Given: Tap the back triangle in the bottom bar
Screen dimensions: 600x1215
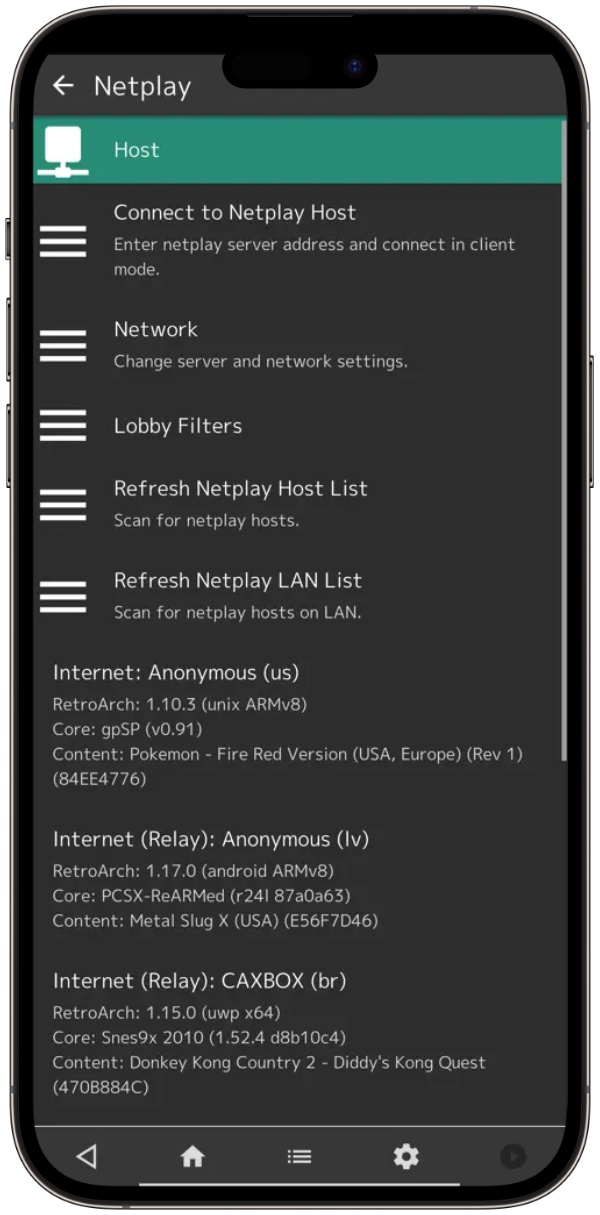Looking at the screenshot, I should coord(87,1157).
